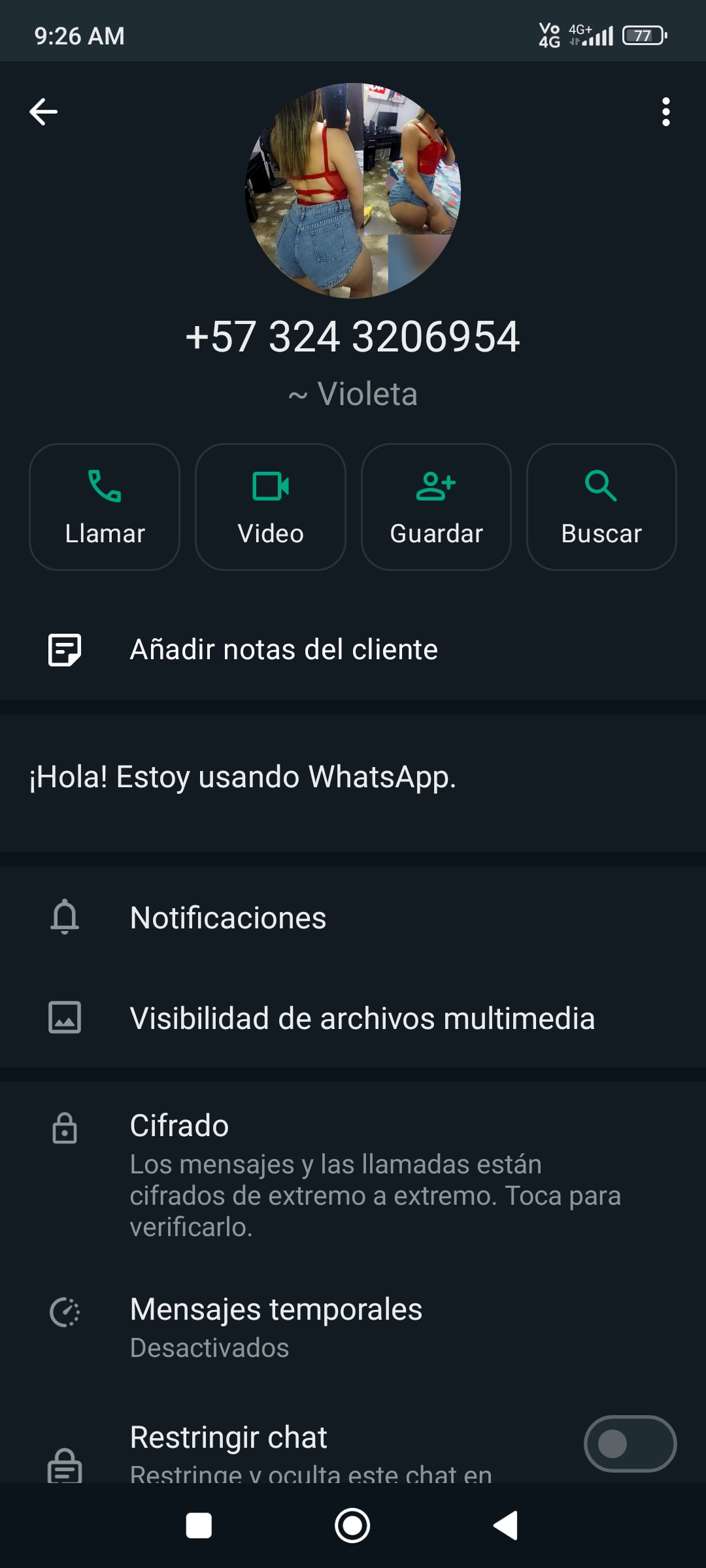Toggle the Restringir chat switch

[630, 1443]
